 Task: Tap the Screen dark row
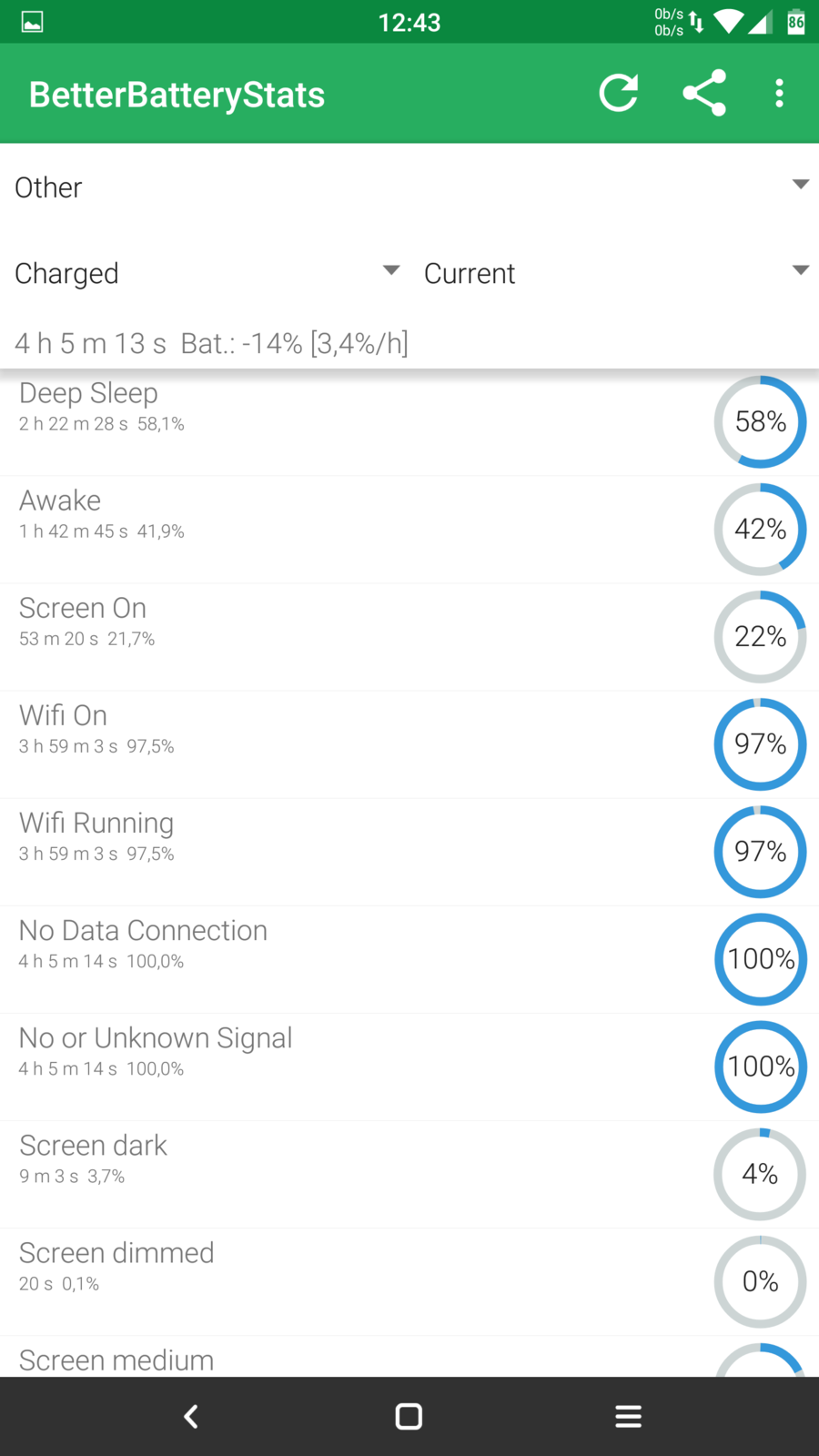pyautogui.click(x=364, y=1174)
